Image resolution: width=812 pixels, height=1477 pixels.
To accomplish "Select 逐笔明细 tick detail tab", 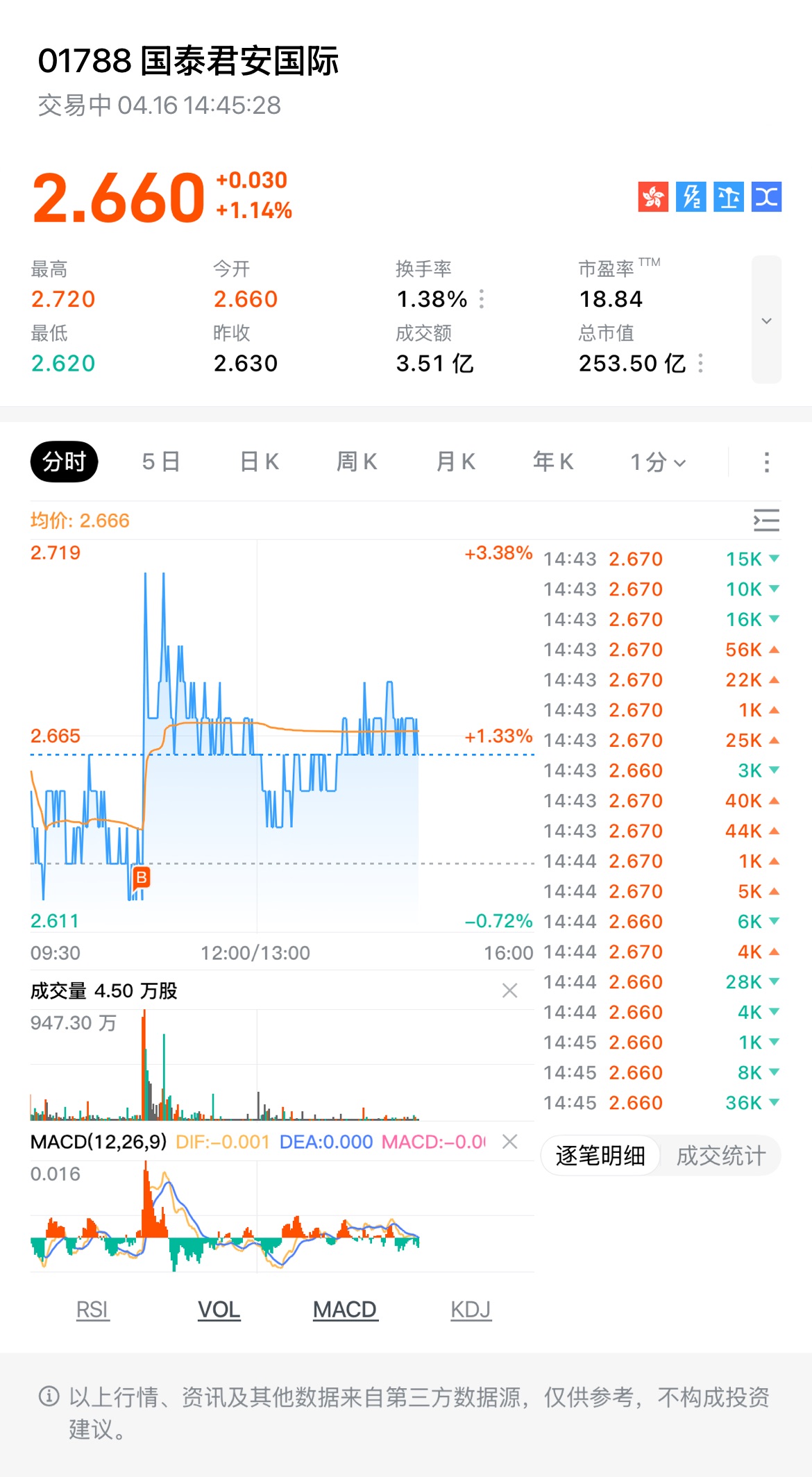I will tap(600, 1156).
